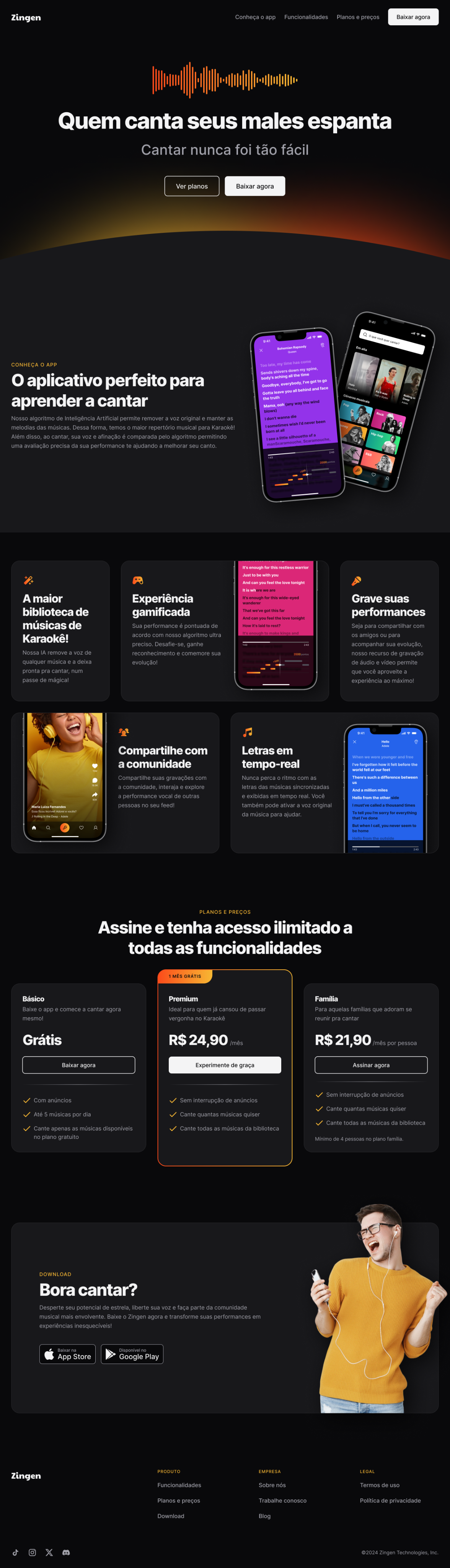This screenshot has width=450, height=1568.
Task: Open the Termos de uso footer link
Action: click(380, 1485)
